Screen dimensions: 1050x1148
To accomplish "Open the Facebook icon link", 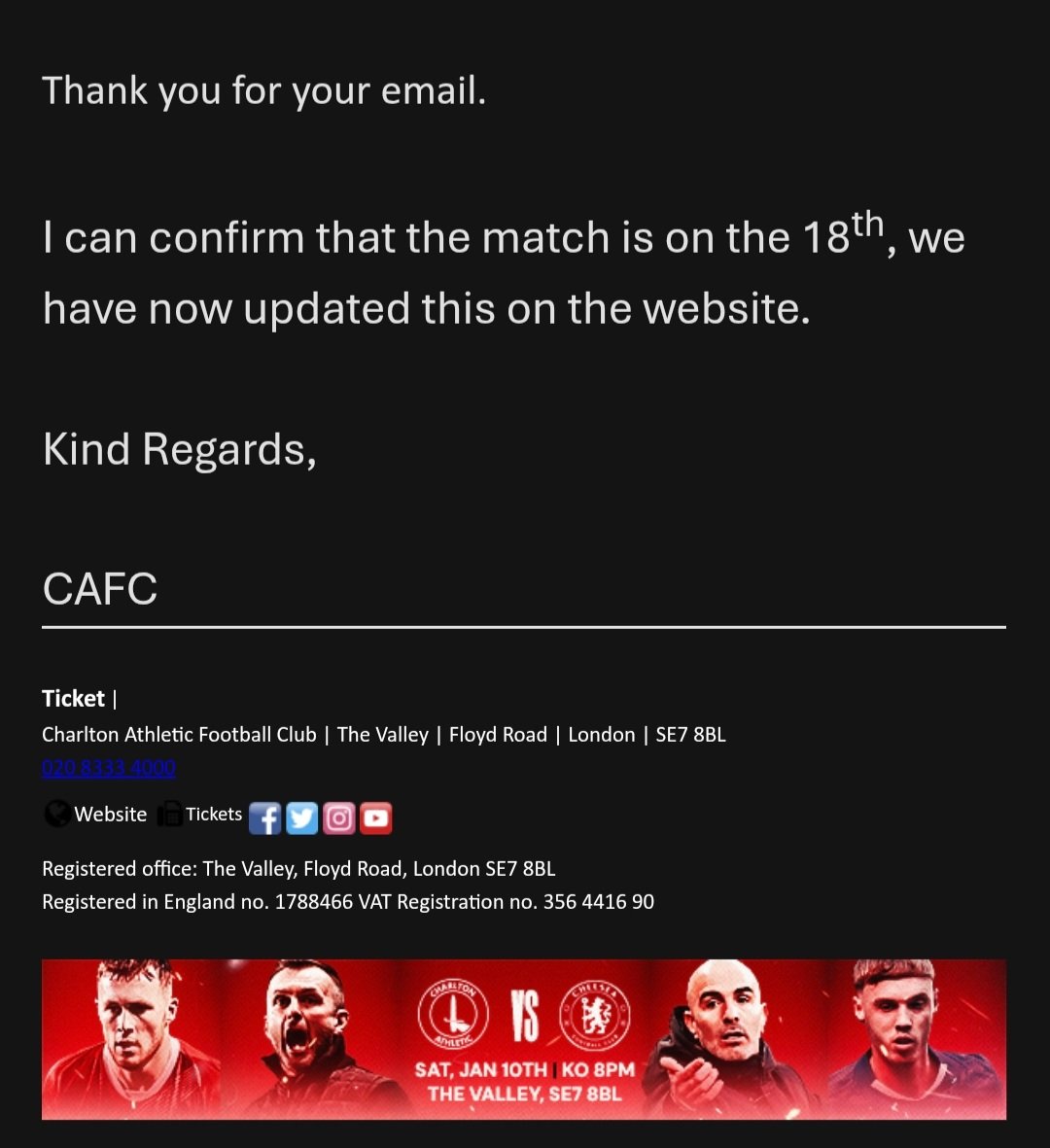I will pyautogui.click(x=264, y=818).
